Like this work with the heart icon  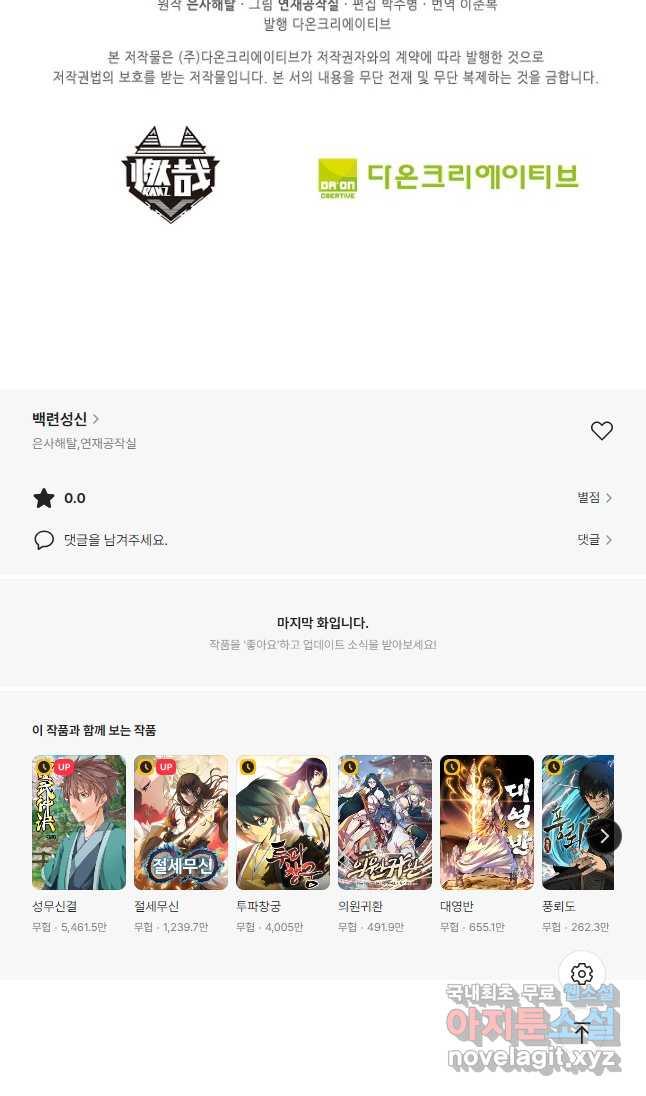(x=601, y=431)
